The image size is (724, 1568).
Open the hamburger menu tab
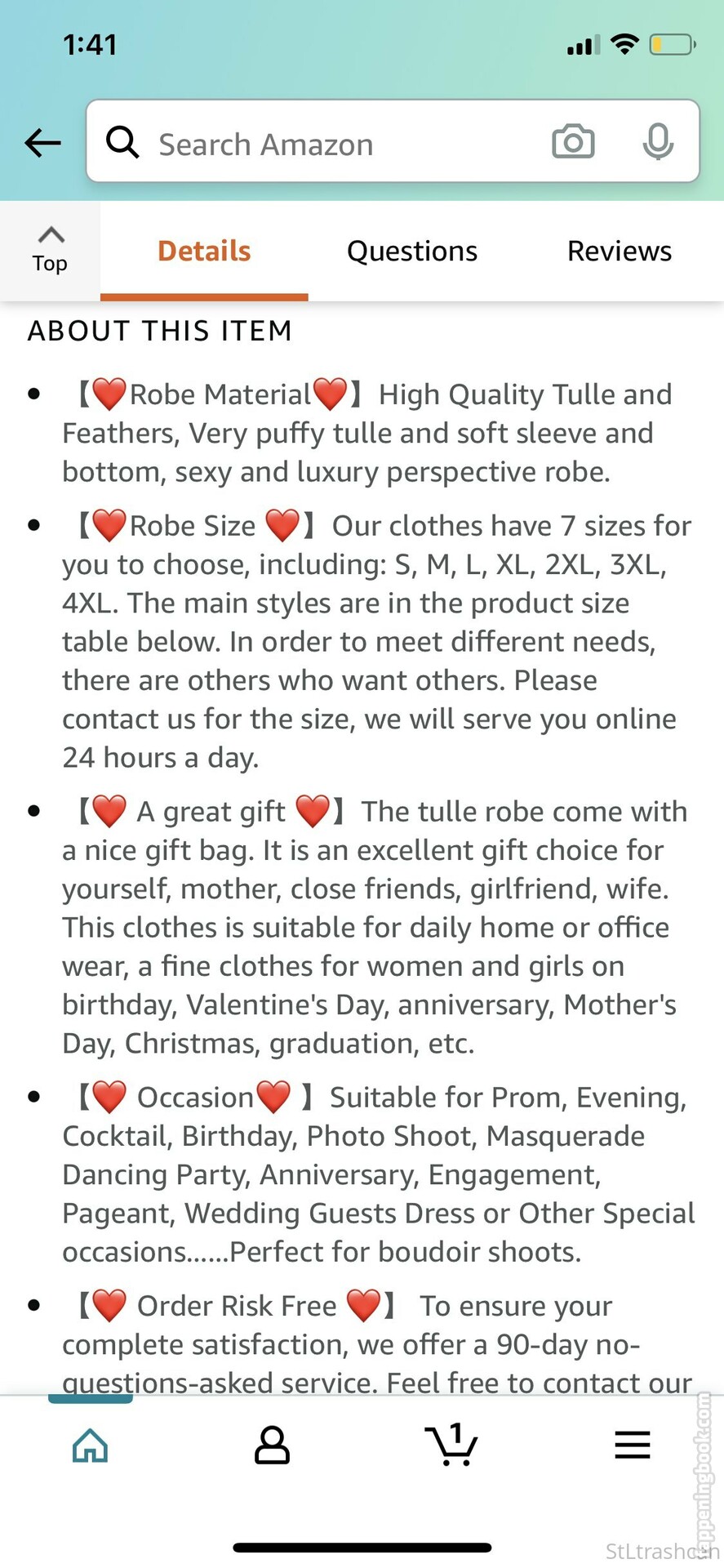coord(633,1445)
